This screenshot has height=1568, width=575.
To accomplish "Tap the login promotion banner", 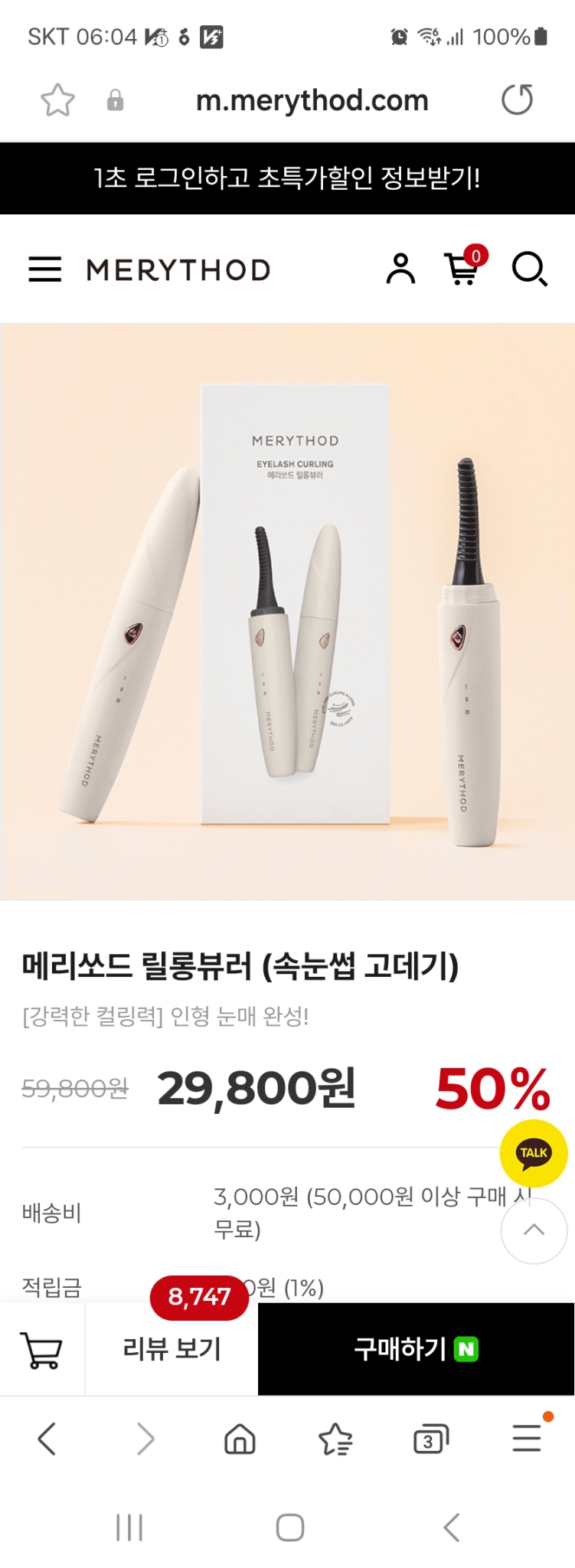I will [287, 178].
